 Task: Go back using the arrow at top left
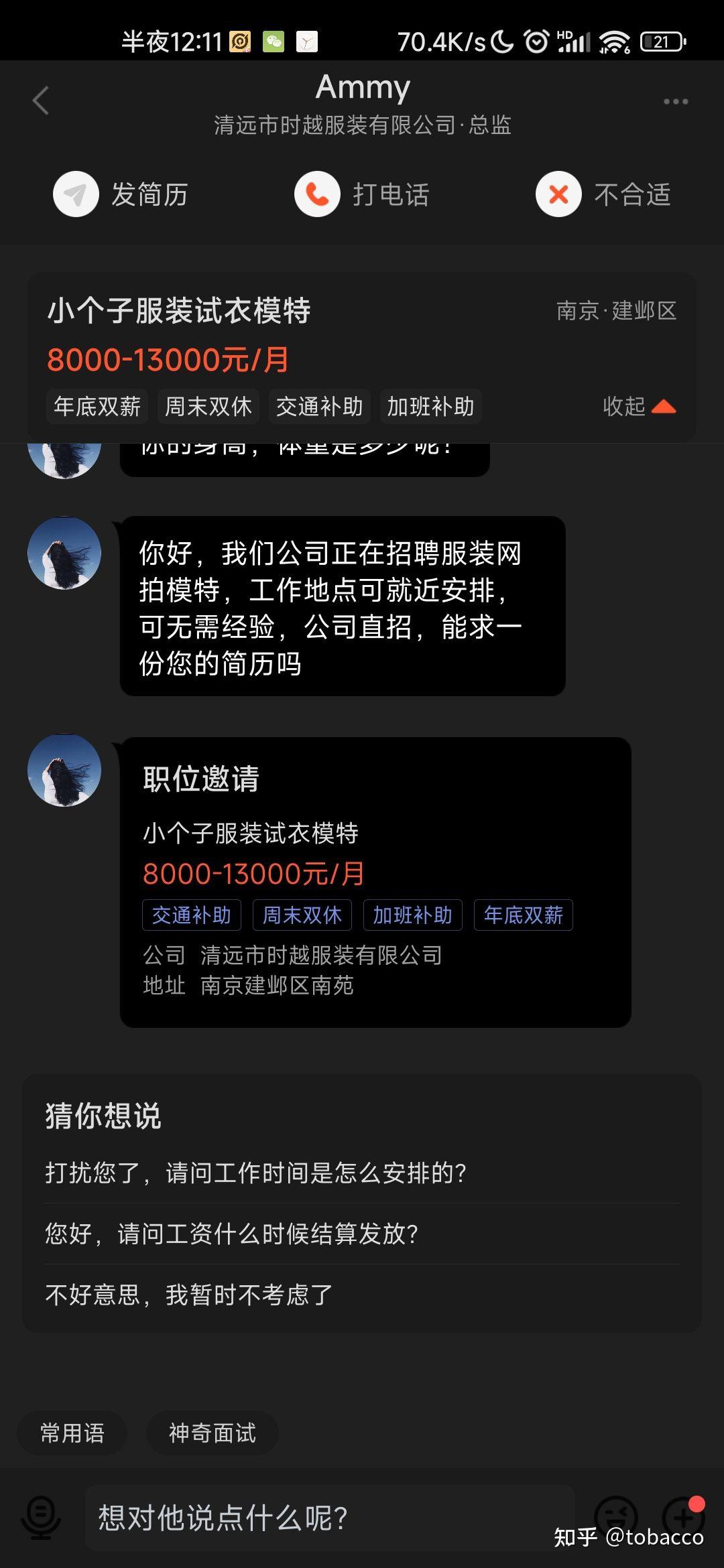pos(40,101)
